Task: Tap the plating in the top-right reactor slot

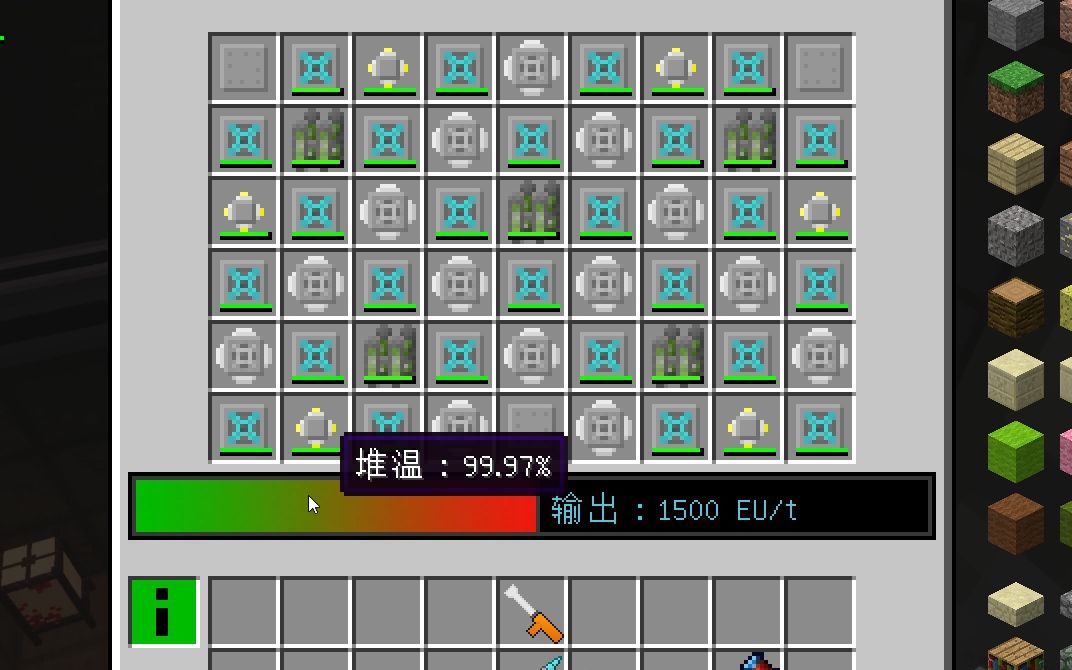Action: click(820, 67)
